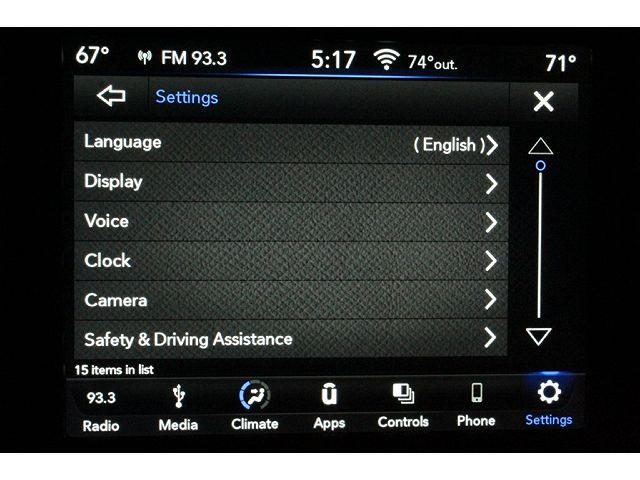Switch to the Climate tab
This screenshot has height=480, width=640.
(x=254, y=408)
